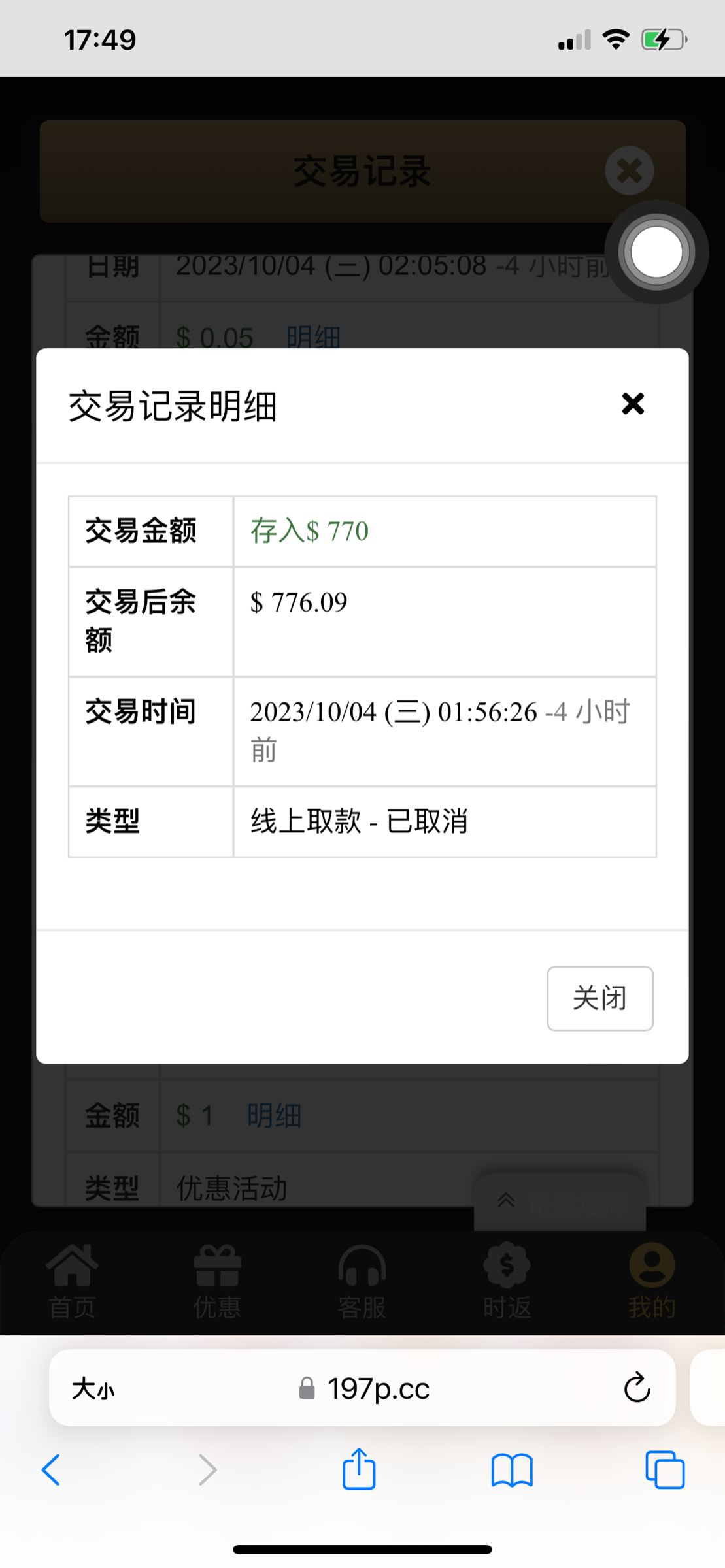
Task: Tap the 关闭 button
Action: pyautogui.click(x=599, y=998)
